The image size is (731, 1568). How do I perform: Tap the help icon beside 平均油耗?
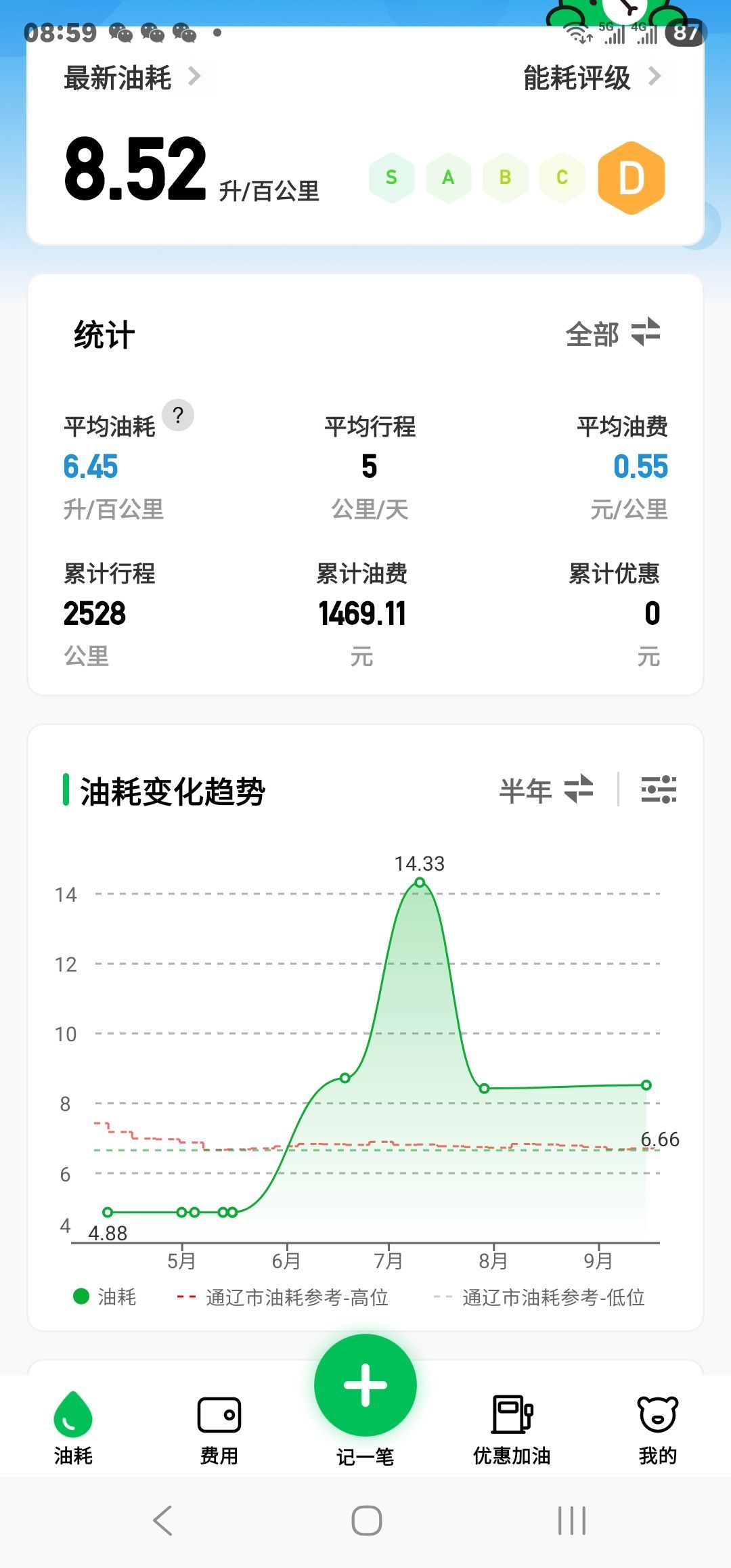tap(178, 415)
